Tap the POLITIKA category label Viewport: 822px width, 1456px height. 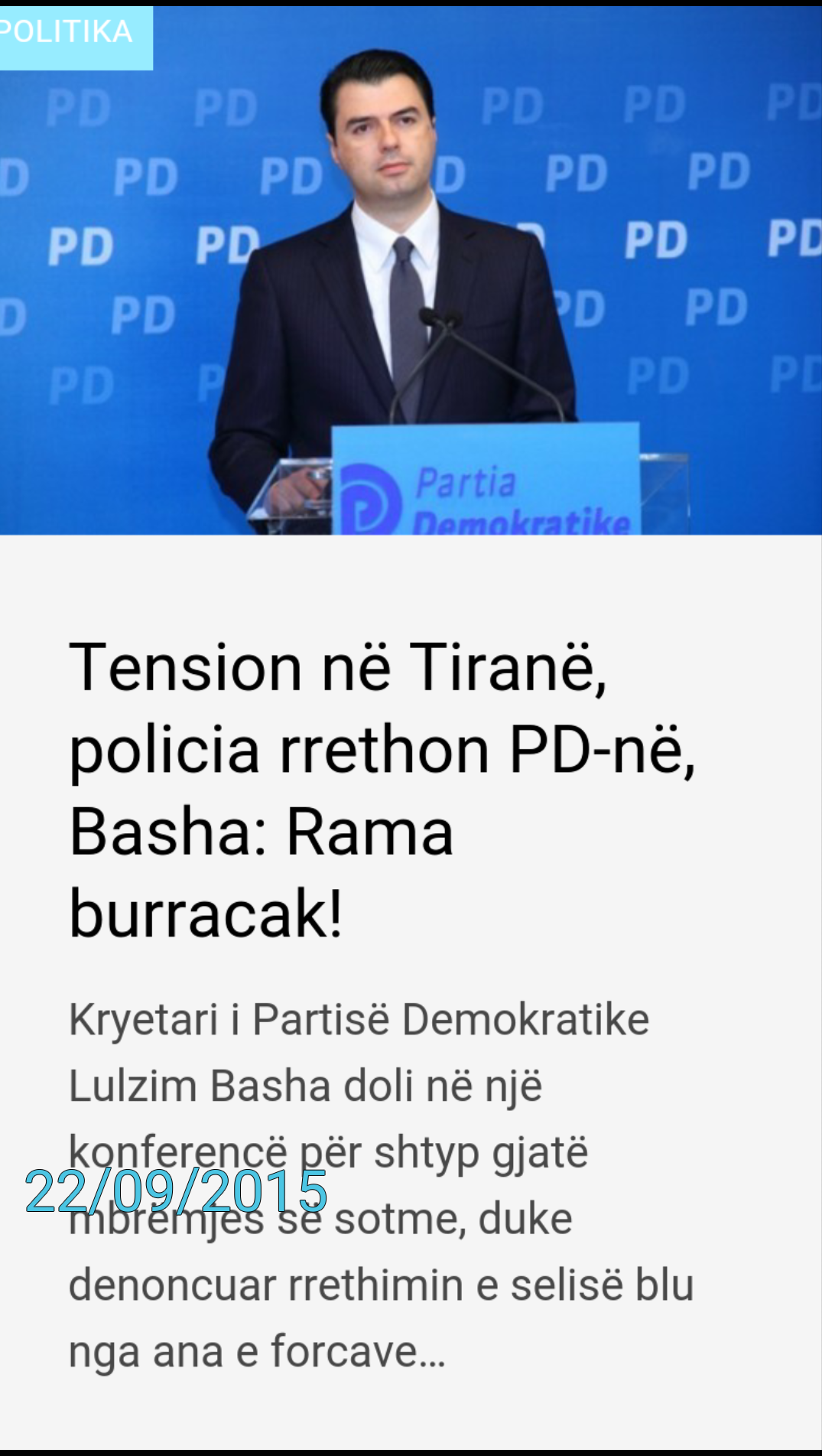(x=70, y=34)
